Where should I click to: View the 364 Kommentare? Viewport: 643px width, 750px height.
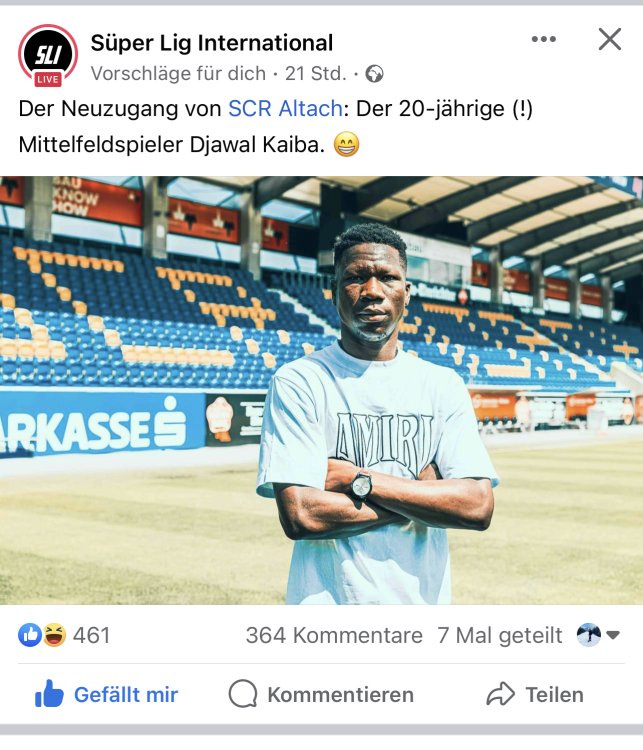tap(334, 635)
